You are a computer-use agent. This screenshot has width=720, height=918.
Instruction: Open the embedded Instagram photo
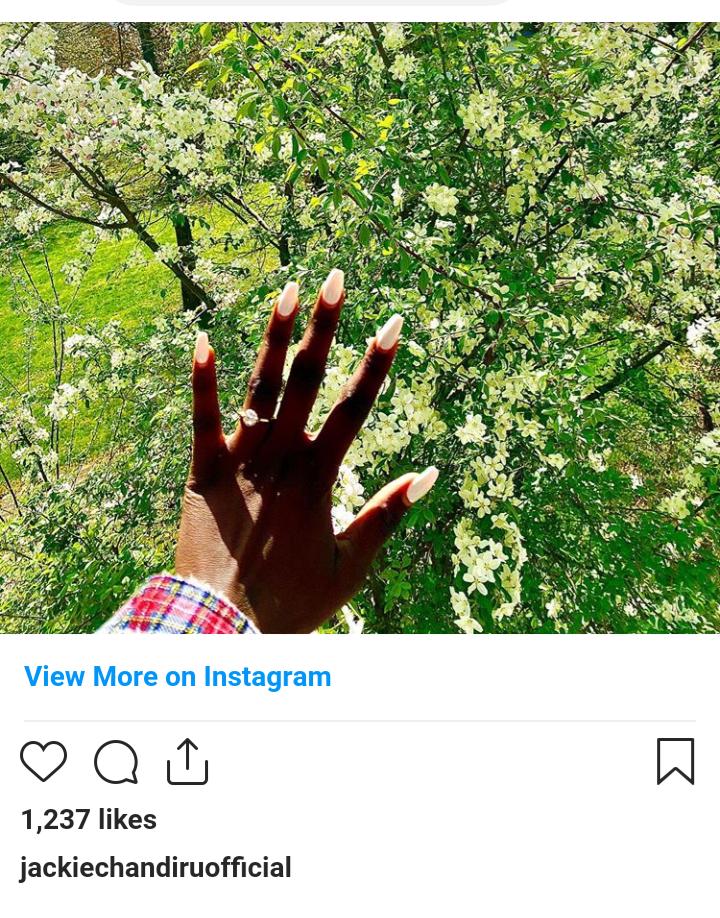click(x=360, y=328)
